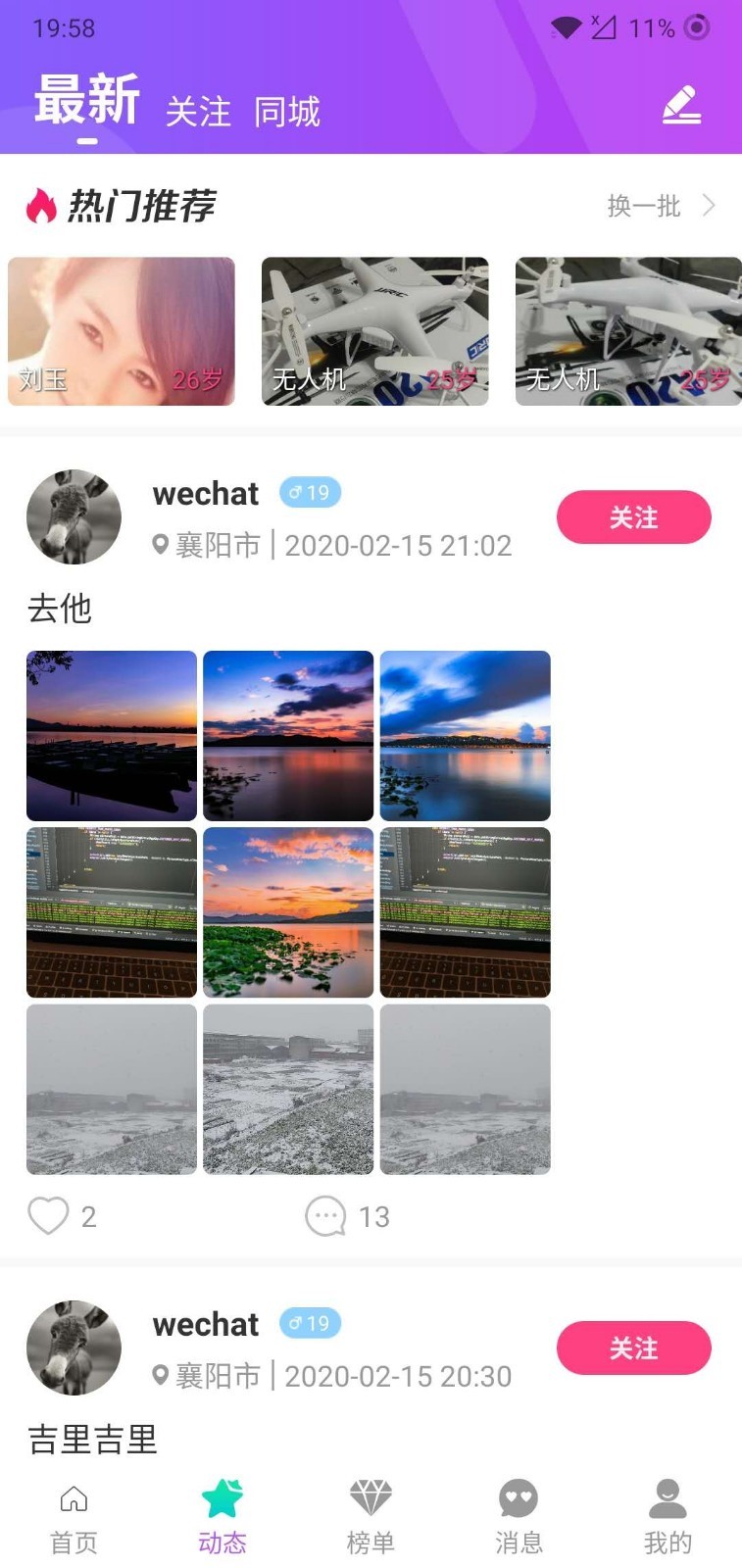Open the 消息 tab
742x1568 pixels.
pyautogui.click(x=519, y=1517)
